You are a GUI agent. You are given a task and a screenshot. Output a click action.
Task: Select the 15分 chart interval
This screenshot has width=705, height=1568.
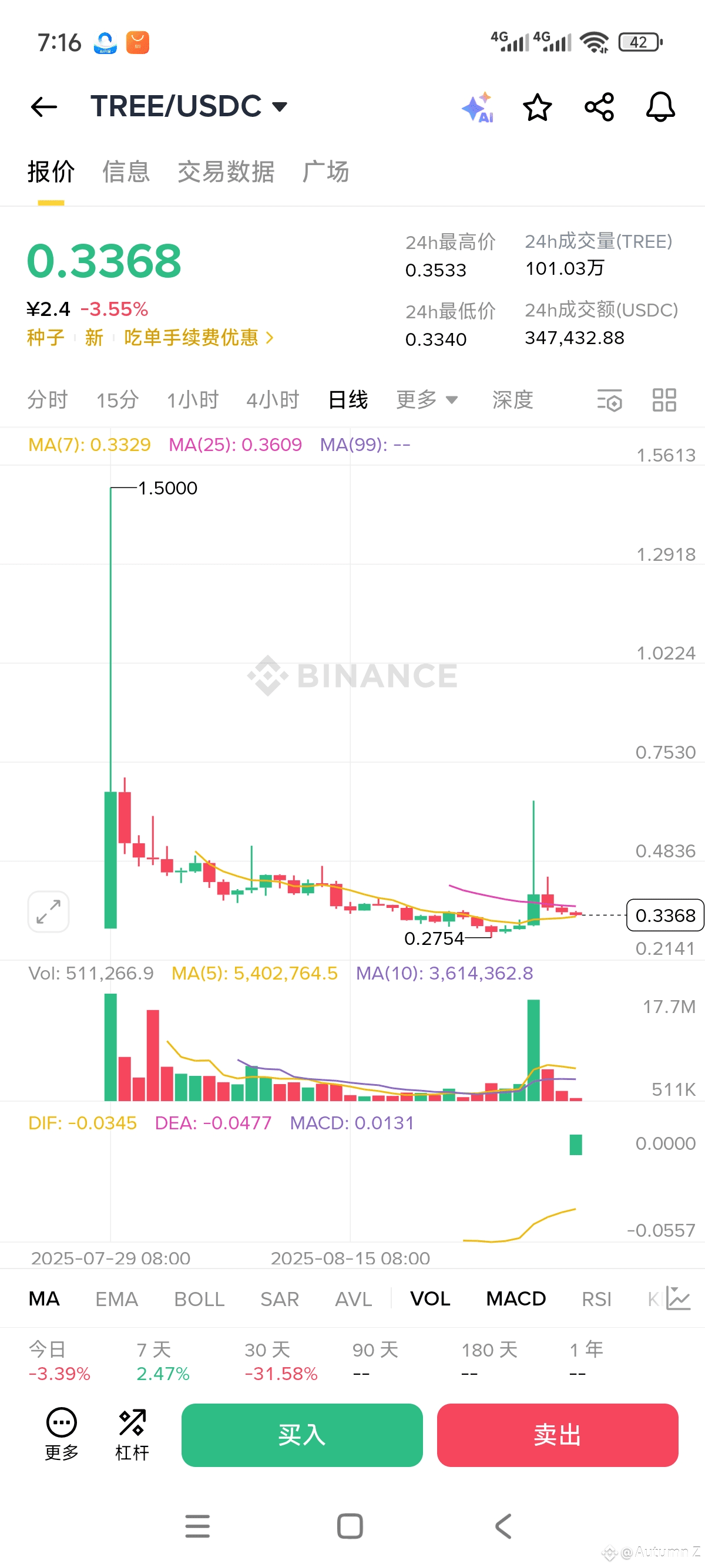click(x=117, y=400)
